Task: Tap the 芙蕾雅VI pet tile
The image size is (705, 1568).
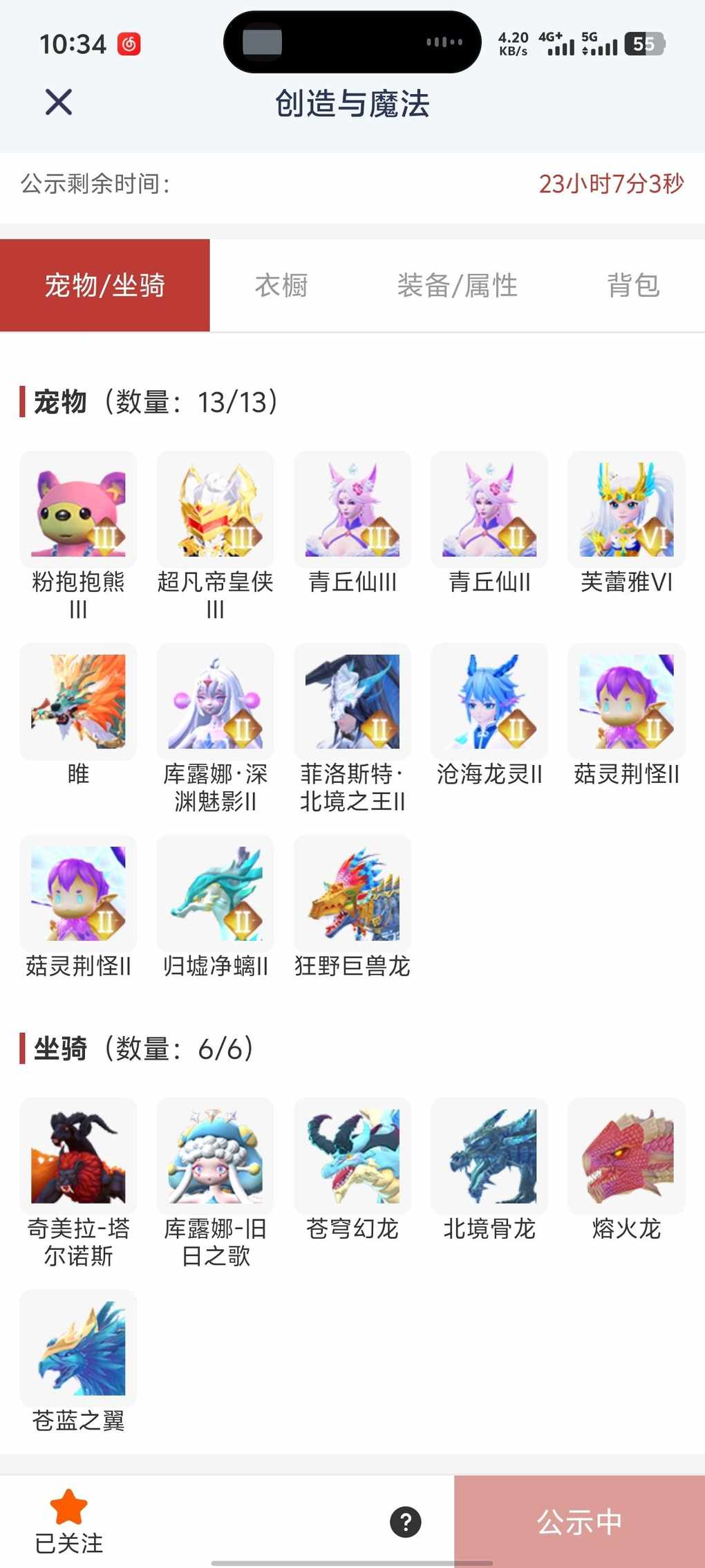Action: coord(626,510)
